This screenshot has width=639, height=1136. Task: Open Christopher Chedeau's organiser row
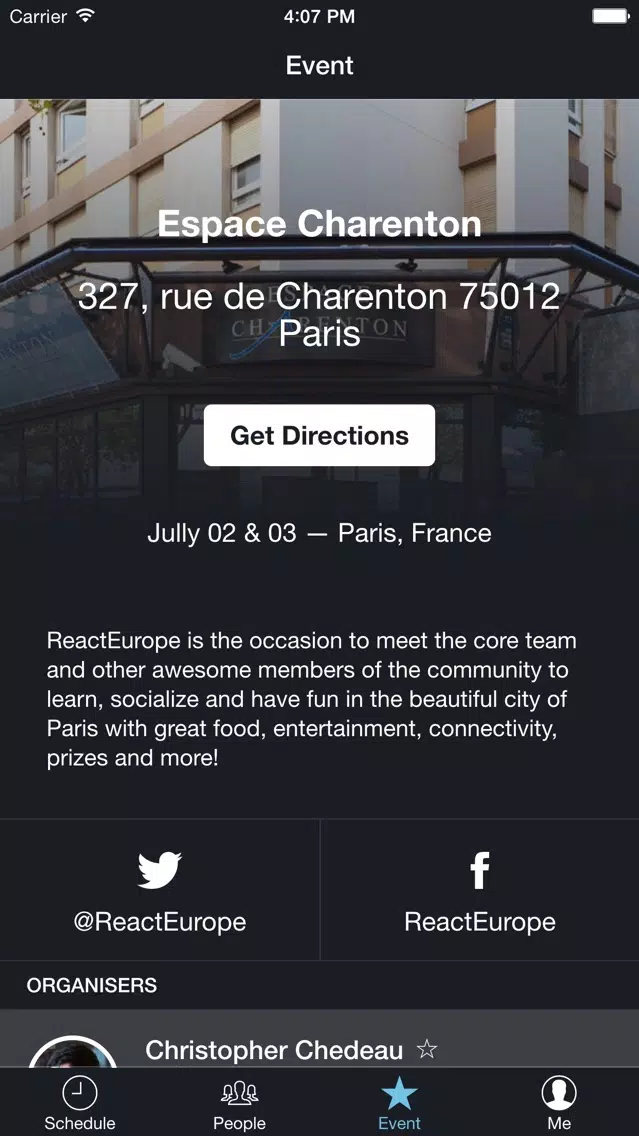pos(320,1038)
